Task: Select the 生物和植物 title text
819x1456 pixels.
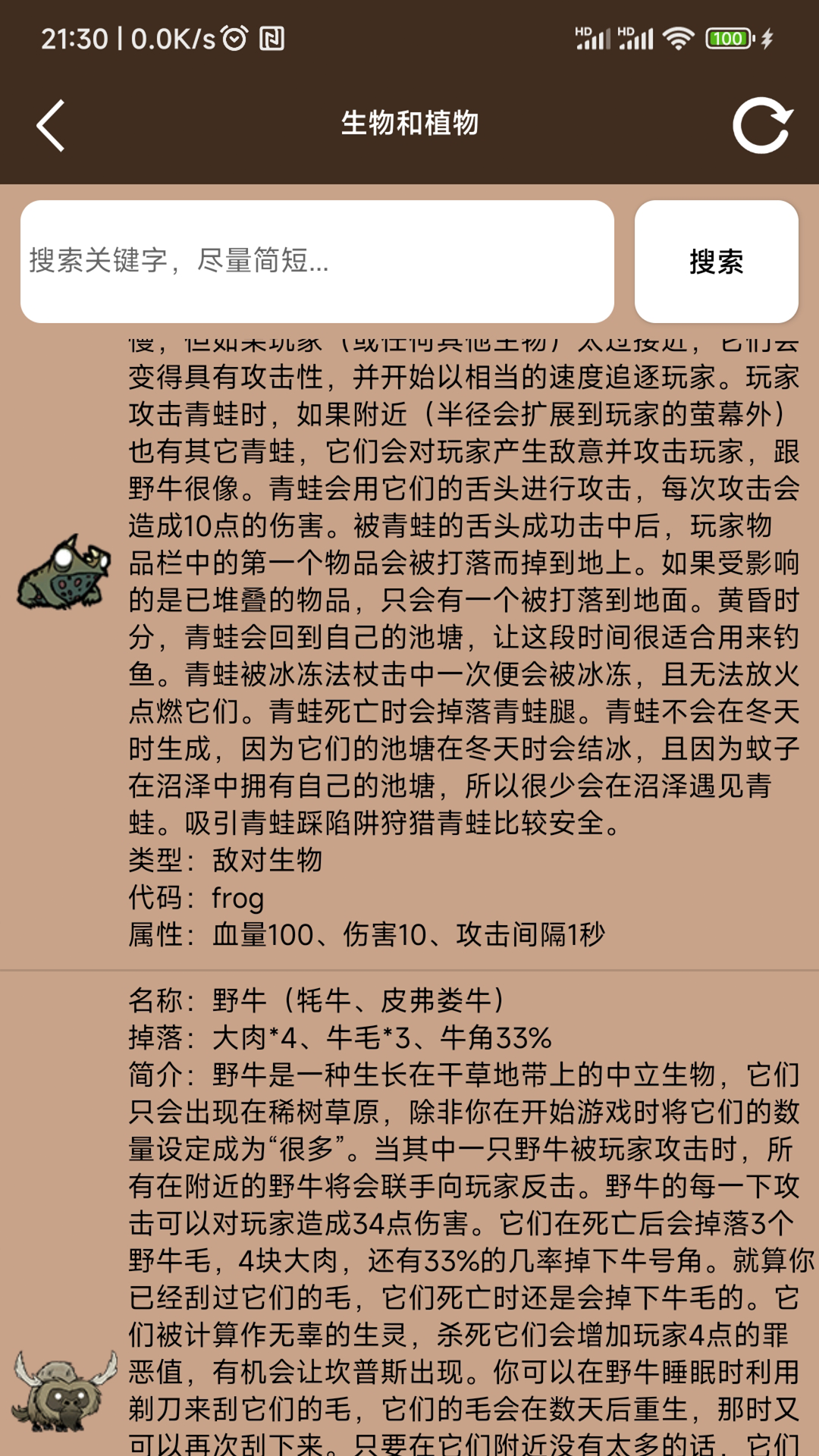Action: (409, 124)
